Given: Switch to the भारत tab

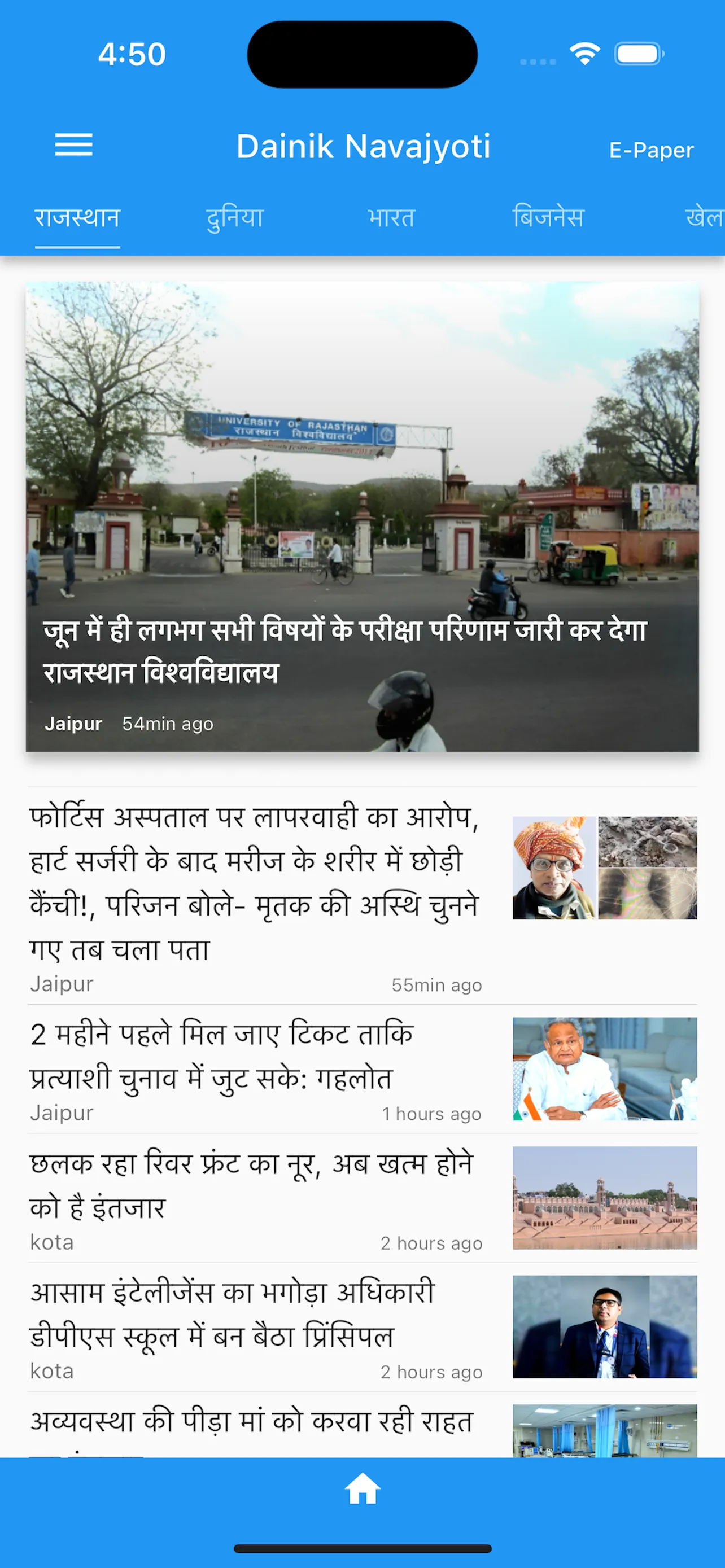Looking at the screenshot, I should [391, 218].
